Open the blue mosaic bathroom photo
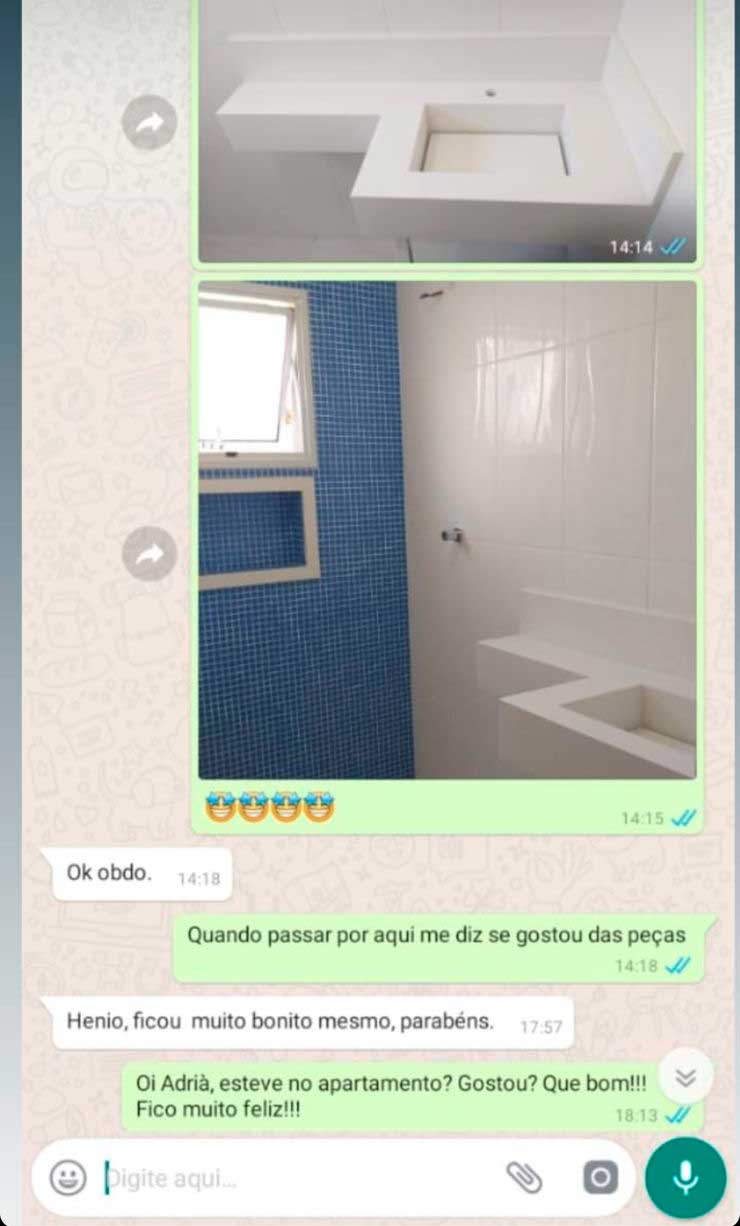The width and height of the screenshot is (740, 1226). pyautogui.click(x=447, y=530)
